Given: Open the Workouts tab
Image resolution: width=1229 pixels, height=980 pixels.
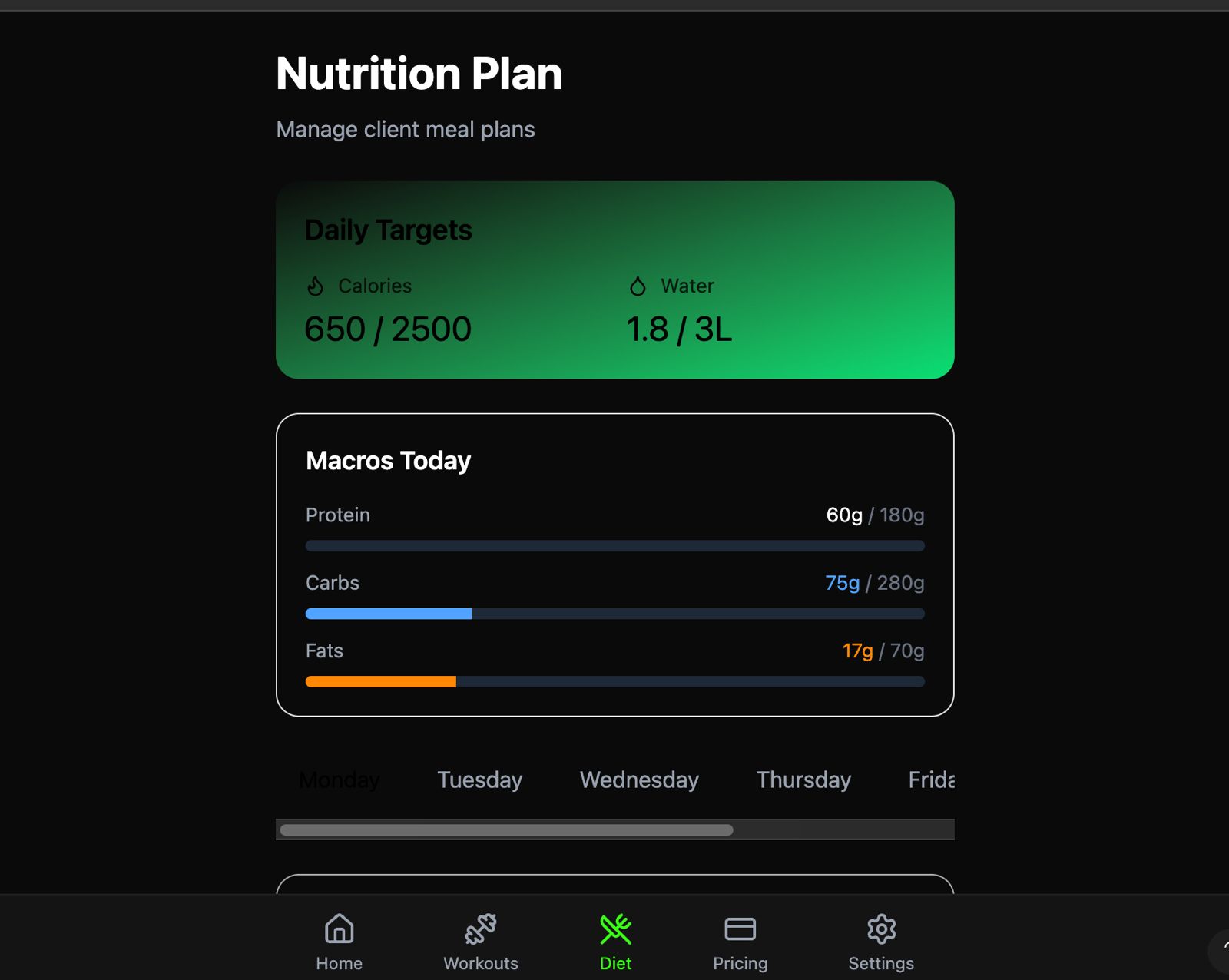Looking at the screenshot, I should (x=481, y=942).
